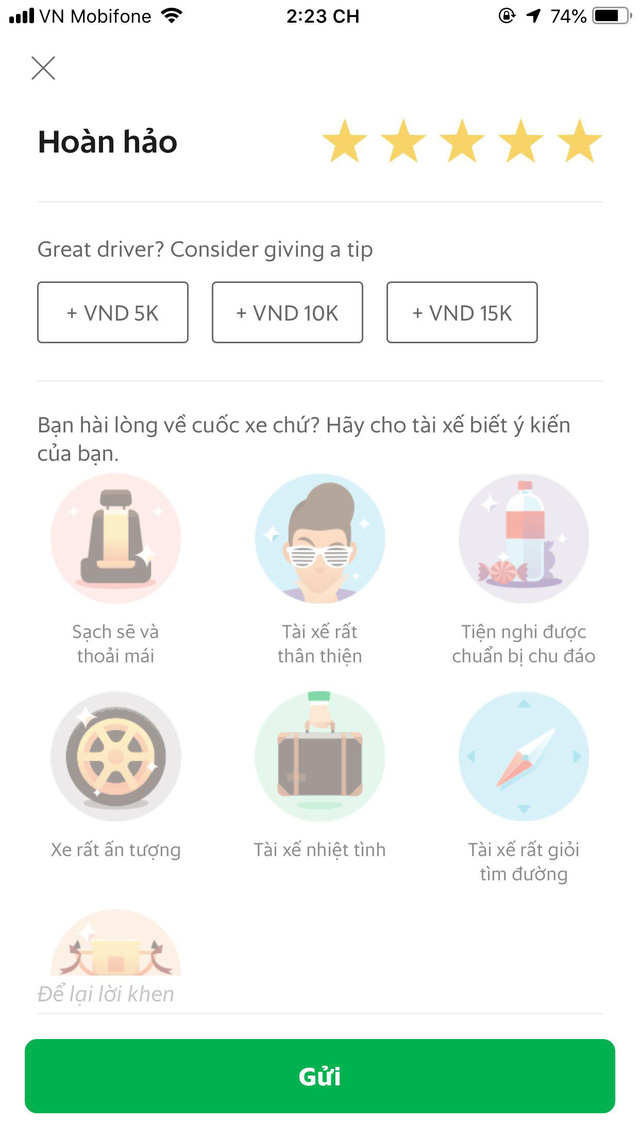Submit feedback with the Gửi button
Viewport: 640px width, 1138px height.
point(320,1076)
